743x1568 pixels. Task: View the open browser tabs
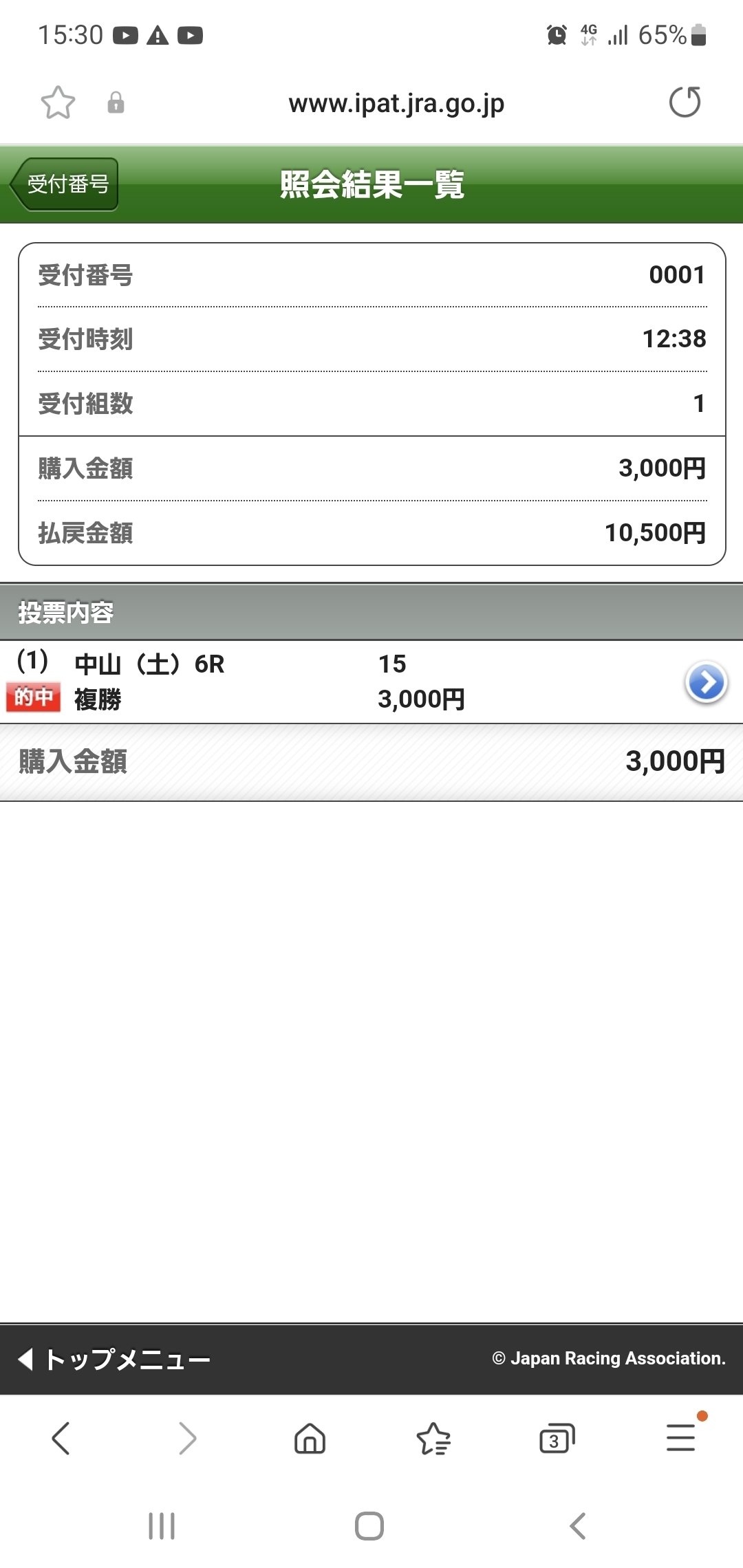557,1438
